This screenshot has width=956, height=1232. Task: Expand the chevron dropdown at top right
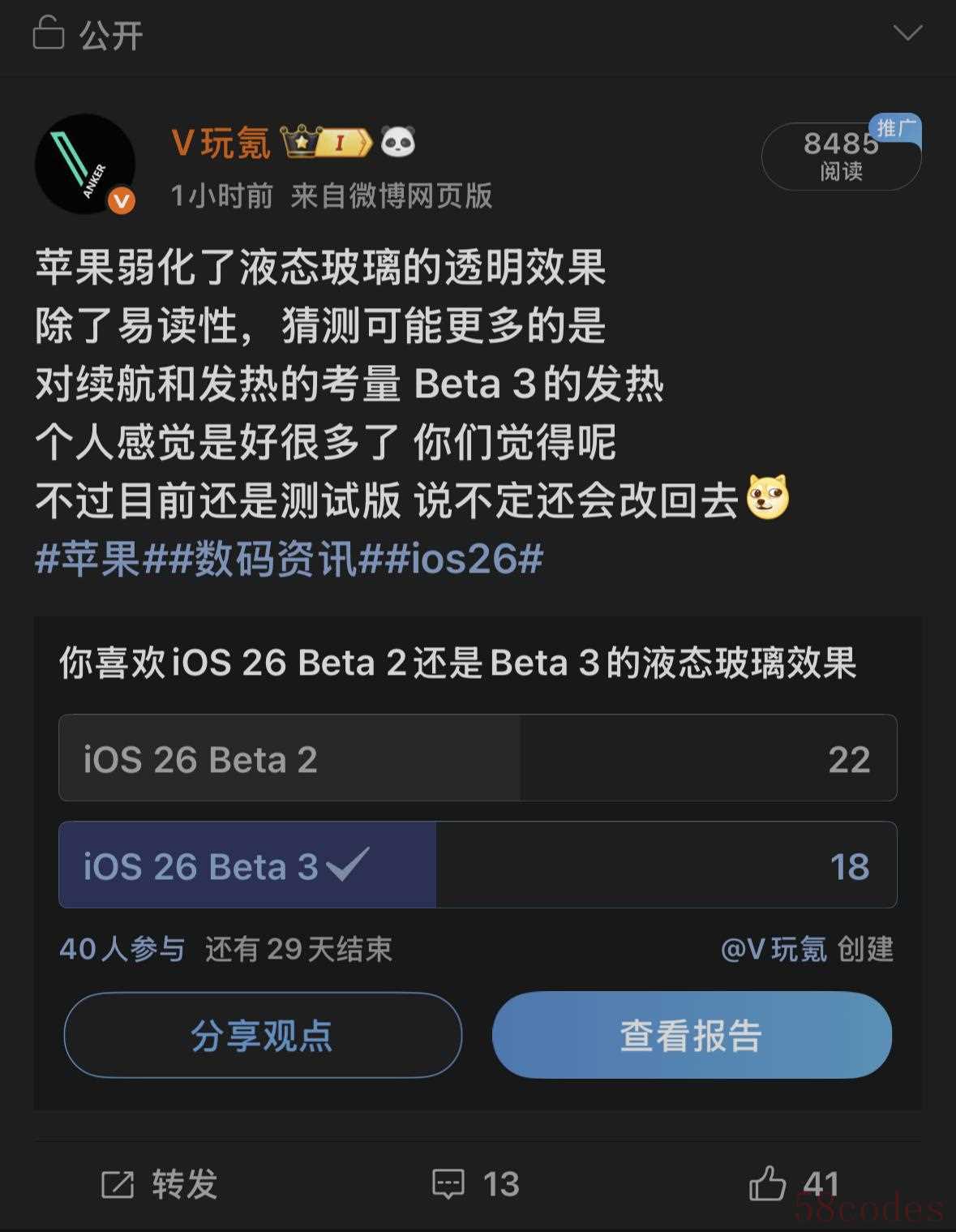(907, 32)
